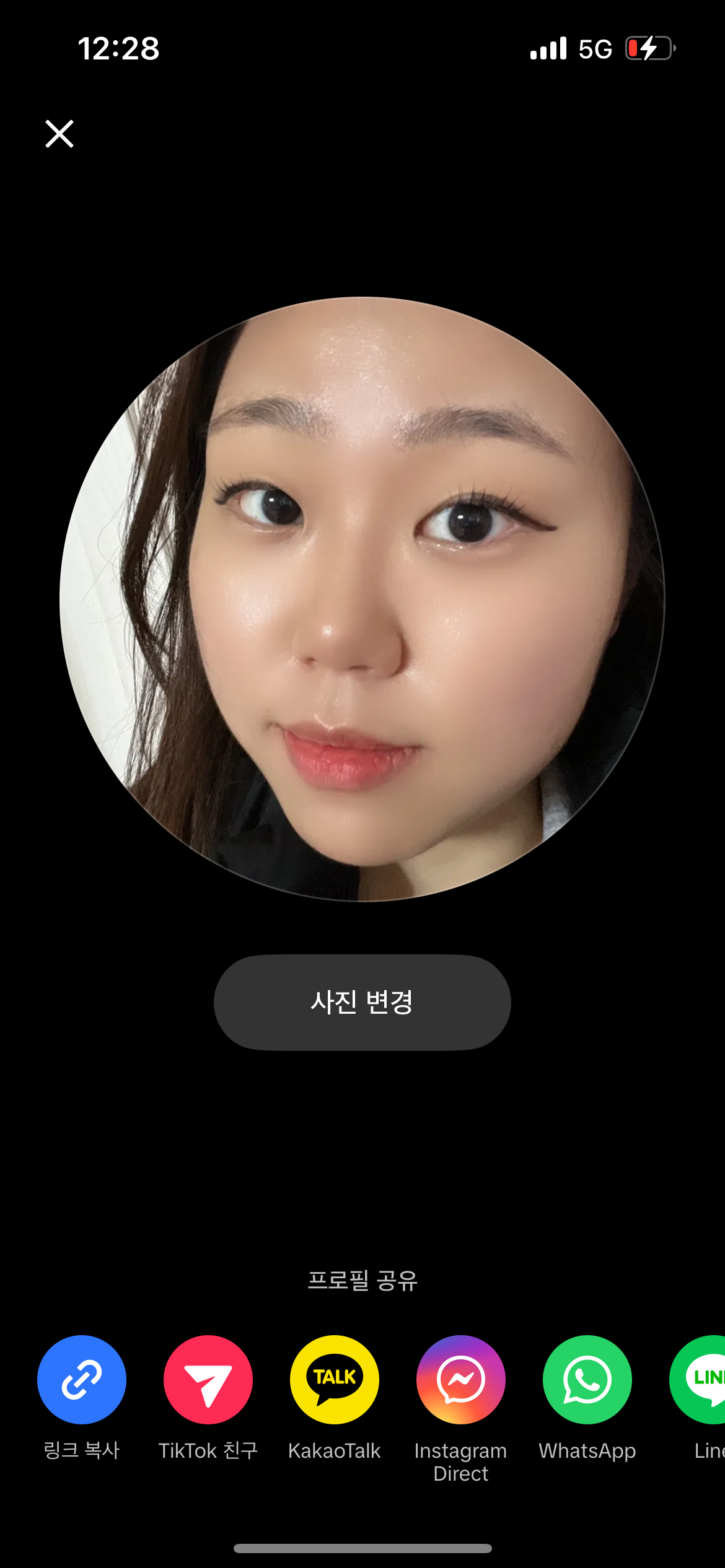Viewport: 725px width, 1568px height.
Task: Copy the profile link
Action: 82,1380
